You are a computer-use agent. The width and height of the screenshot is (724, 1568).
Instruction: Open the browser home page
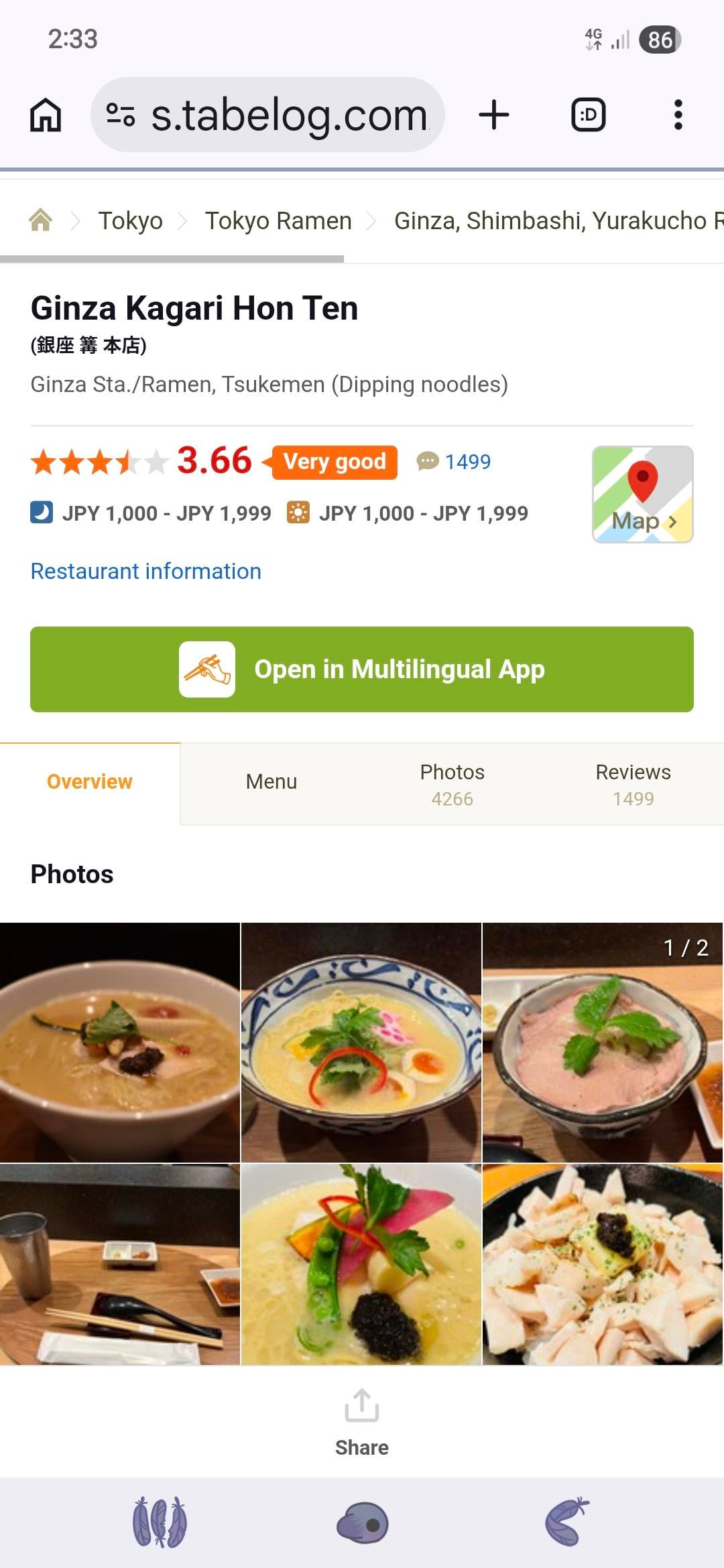(x=46, y=115)
